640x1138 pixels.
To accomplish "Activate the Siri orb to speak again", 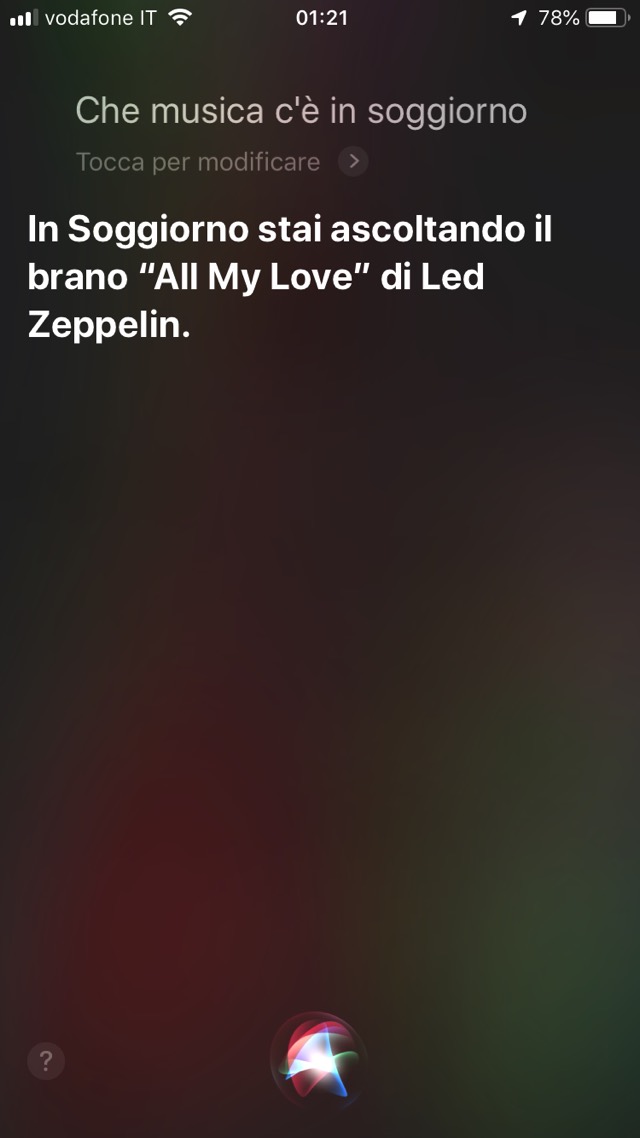I will click(x=319, y=1059).
